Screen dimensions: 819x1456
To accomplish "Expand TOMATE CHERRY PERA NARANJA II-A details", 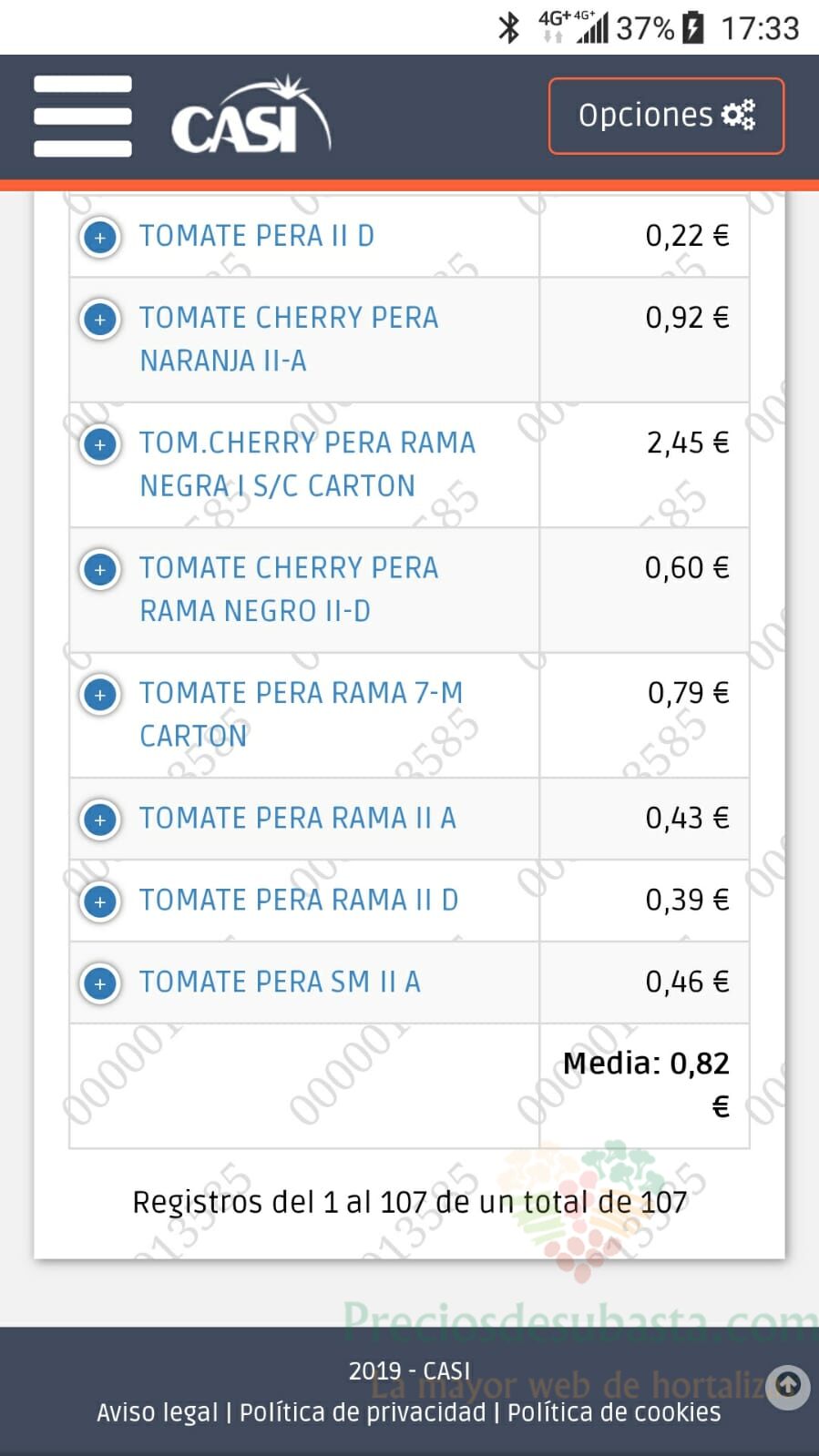I will click(x=100, y=320).
